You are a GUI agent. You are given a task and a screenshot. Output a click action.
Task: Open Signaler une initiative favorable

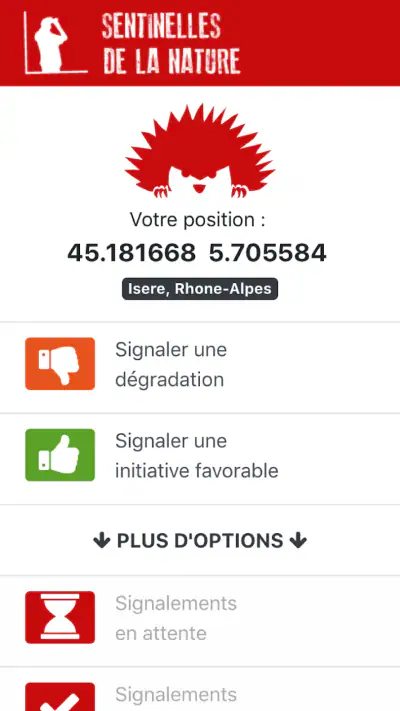[x=200, y=459]
